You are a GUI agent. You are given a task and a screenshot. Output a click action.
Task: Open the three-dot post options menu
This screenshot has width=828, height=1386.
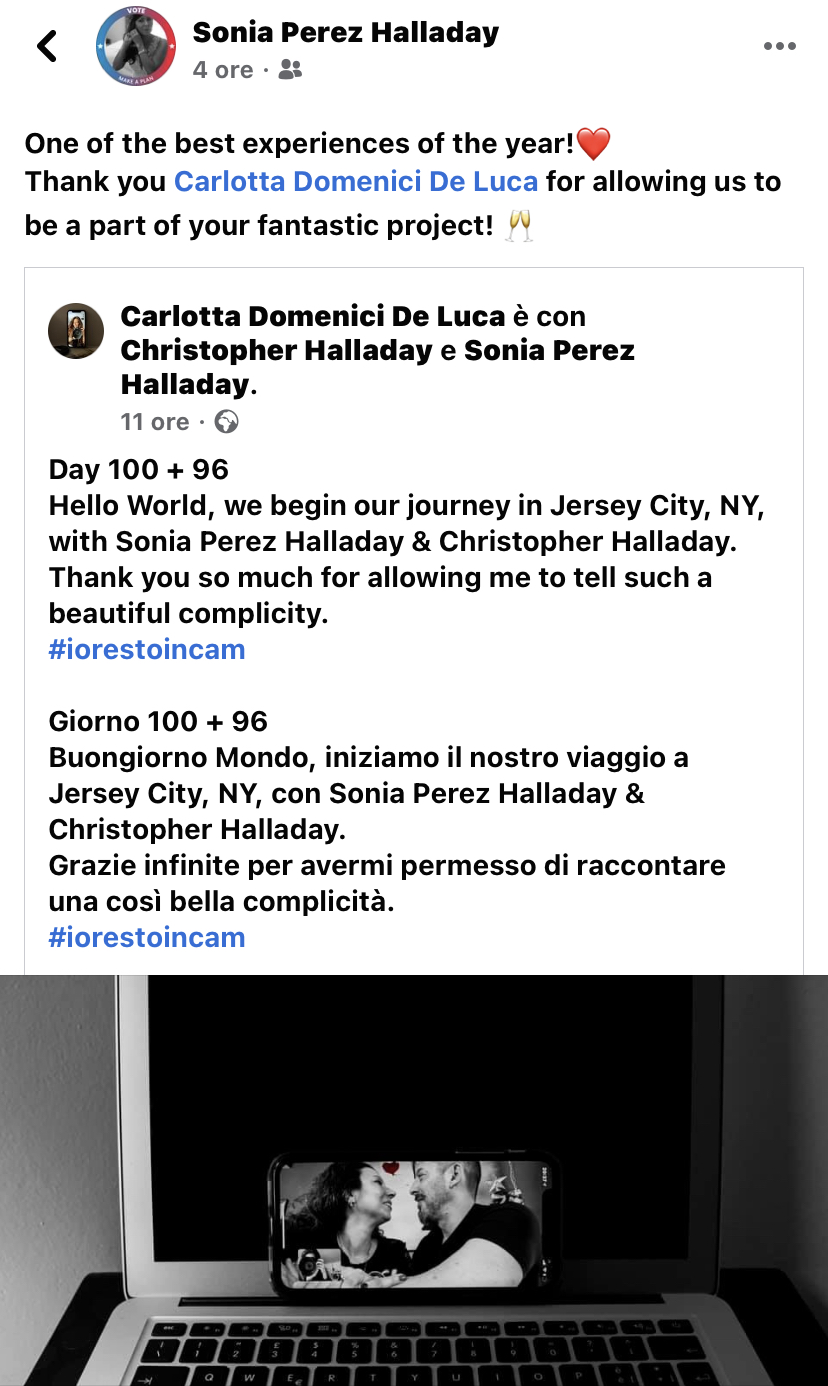tap(779, 46)
